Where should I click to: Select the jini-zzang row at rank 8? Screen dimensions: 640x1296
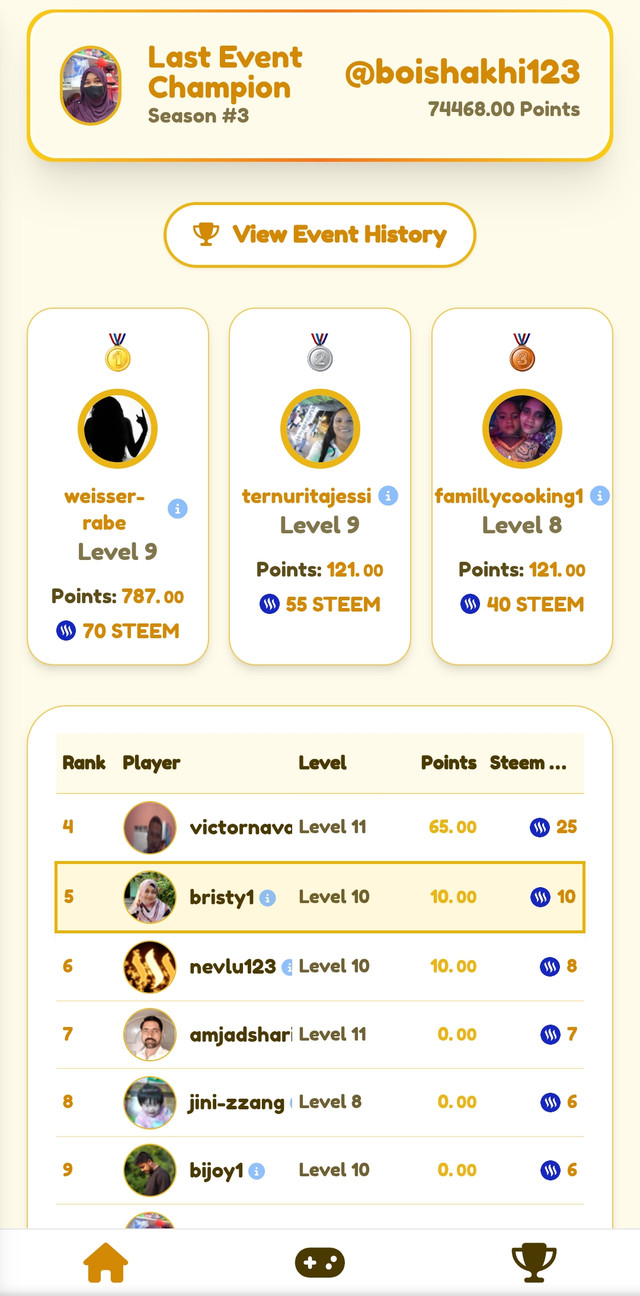tap(320, 1102)
